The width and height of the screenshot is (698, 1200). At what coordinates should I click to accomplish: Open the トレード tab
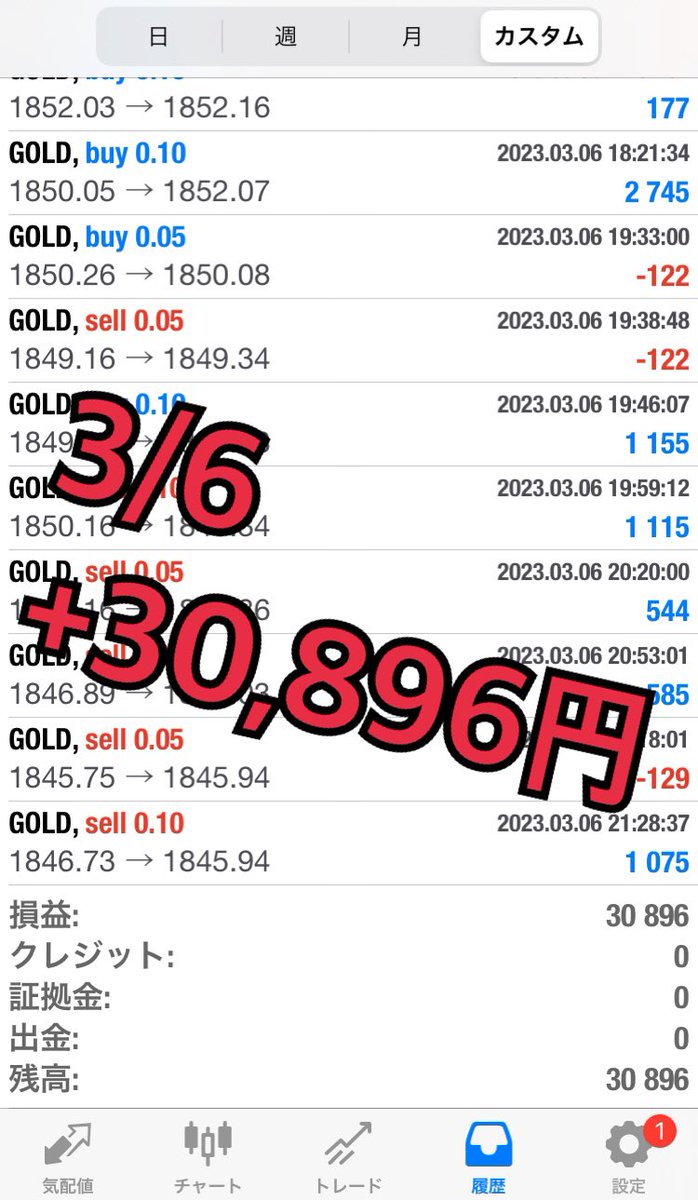pyautogui.click(x=348, y=1158)
